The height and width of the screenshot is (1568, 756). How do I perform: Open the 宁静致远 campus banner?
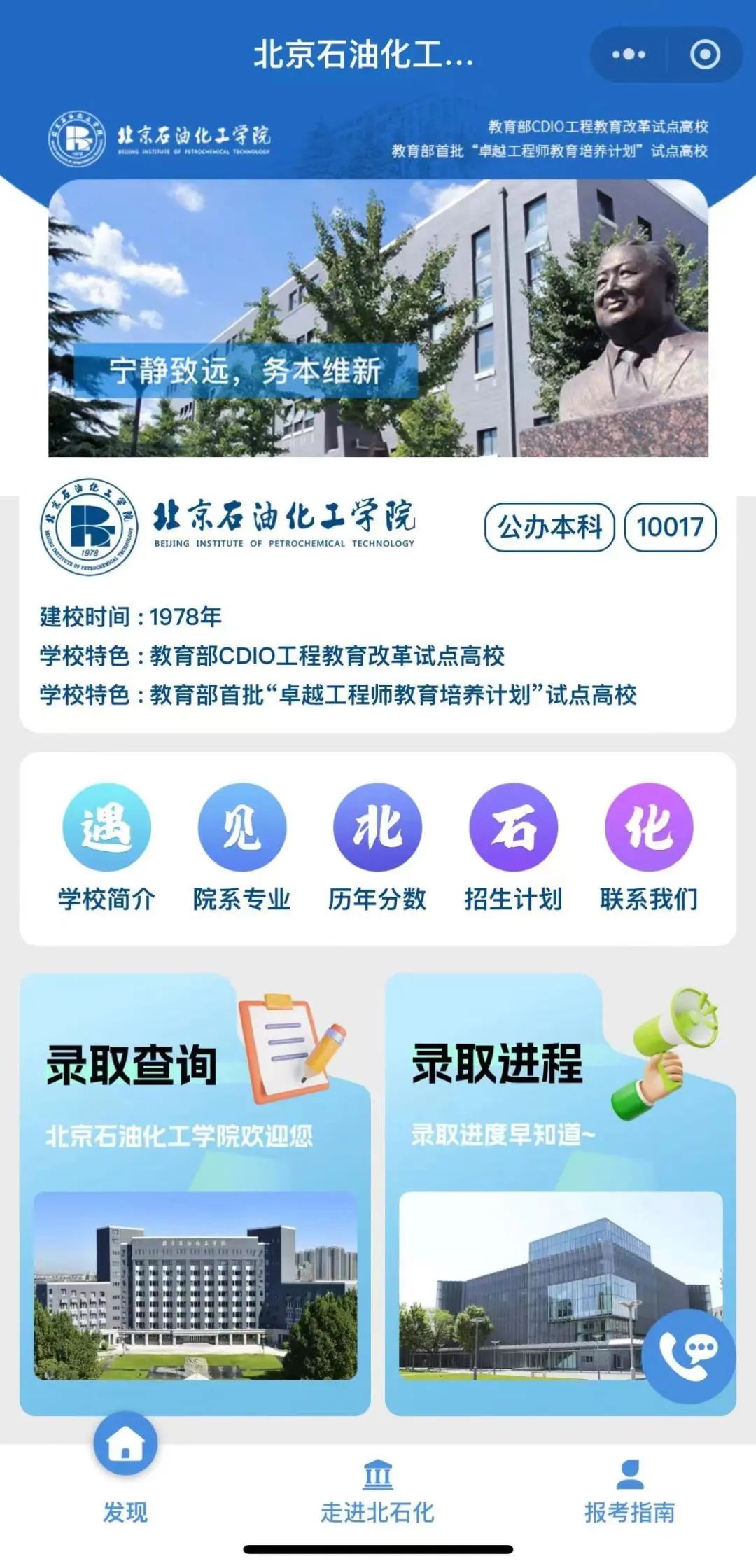pyautogui.click(x=378, y=318)
